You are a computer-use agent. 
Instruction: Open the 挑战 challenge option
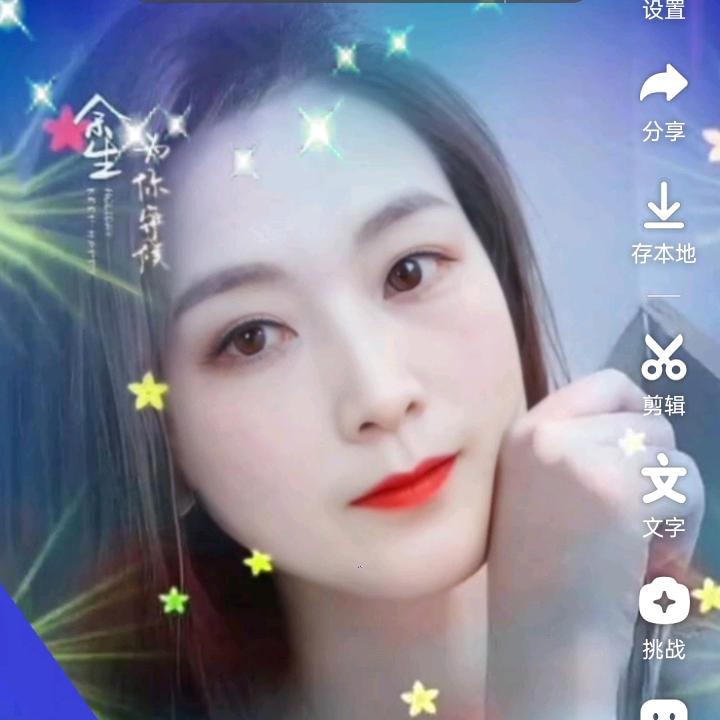tap(663, 619)
